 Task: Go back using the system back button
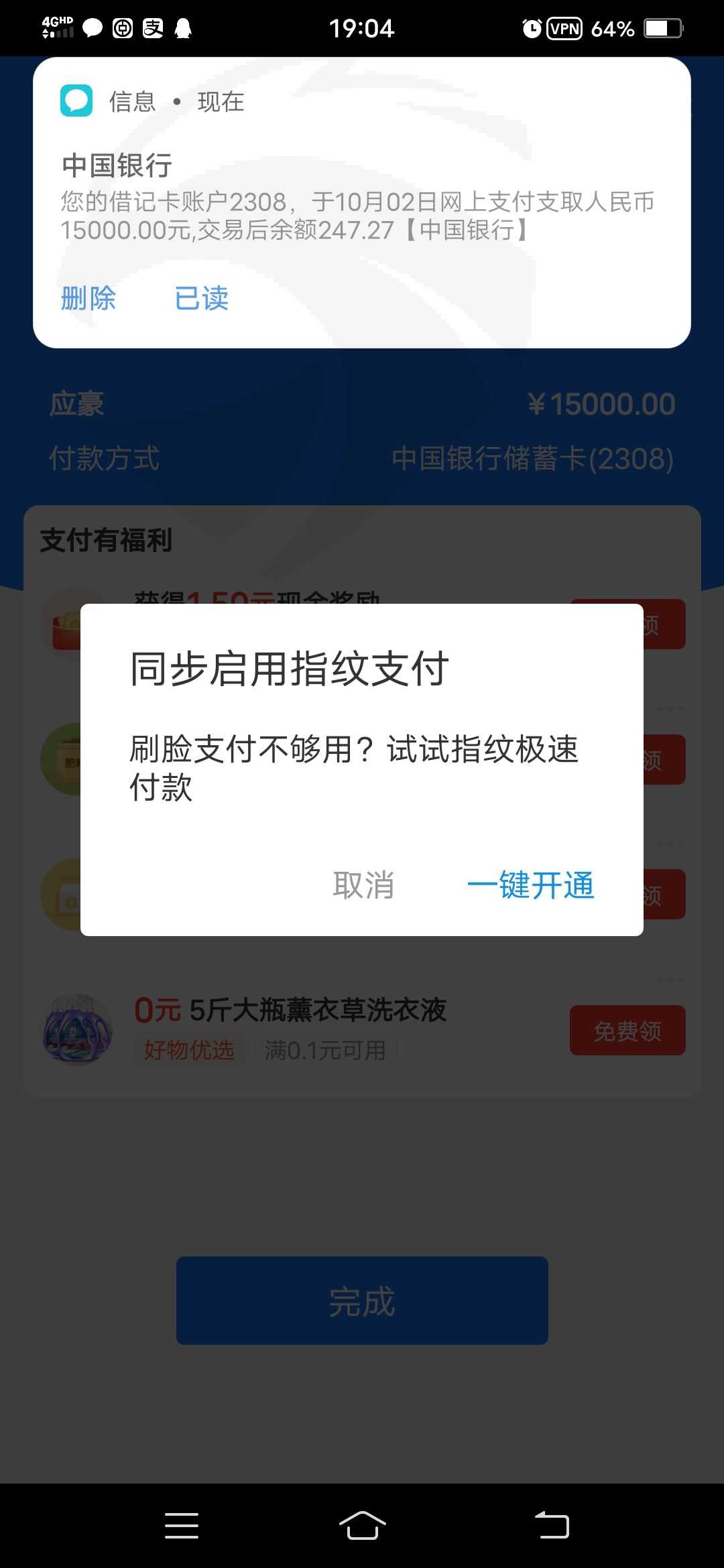click(x=552, y=1526)
